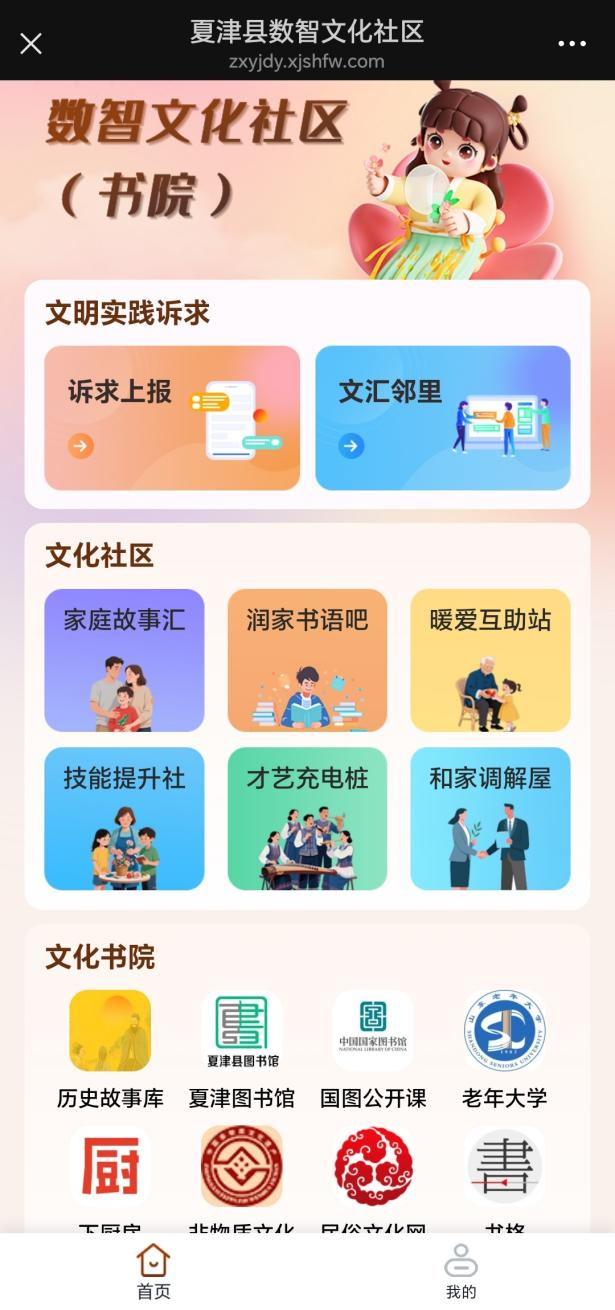Switch to the 我的 tab
This screenshot has height=1310, width=615.
tap(461, 1272)
